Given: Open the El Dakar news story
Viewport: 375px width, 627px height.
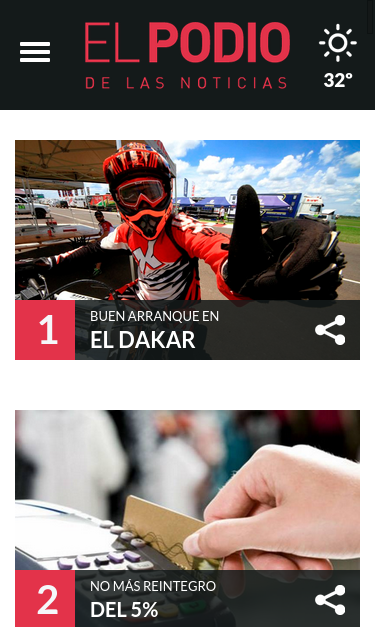Looking at the screenshot, I should (x=188, y=250).
